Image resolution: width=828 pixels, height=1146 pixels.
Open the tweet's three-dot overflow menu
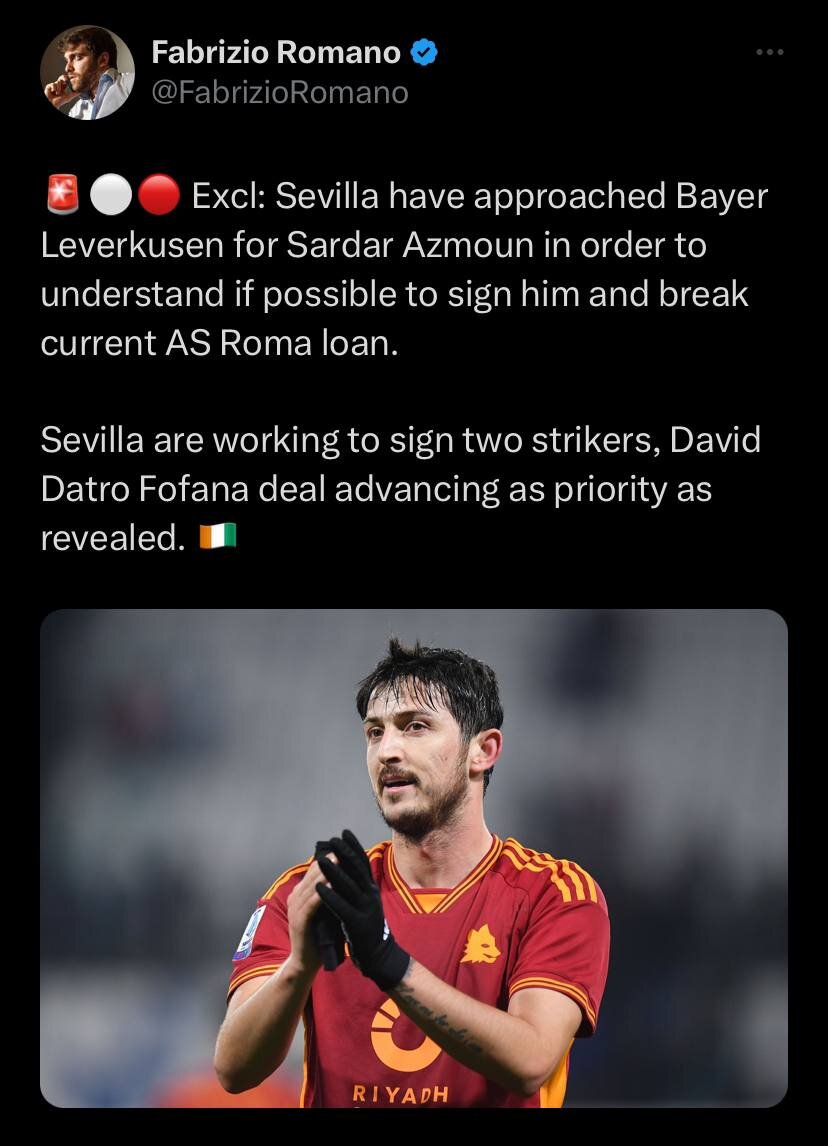tap(769, 52)
